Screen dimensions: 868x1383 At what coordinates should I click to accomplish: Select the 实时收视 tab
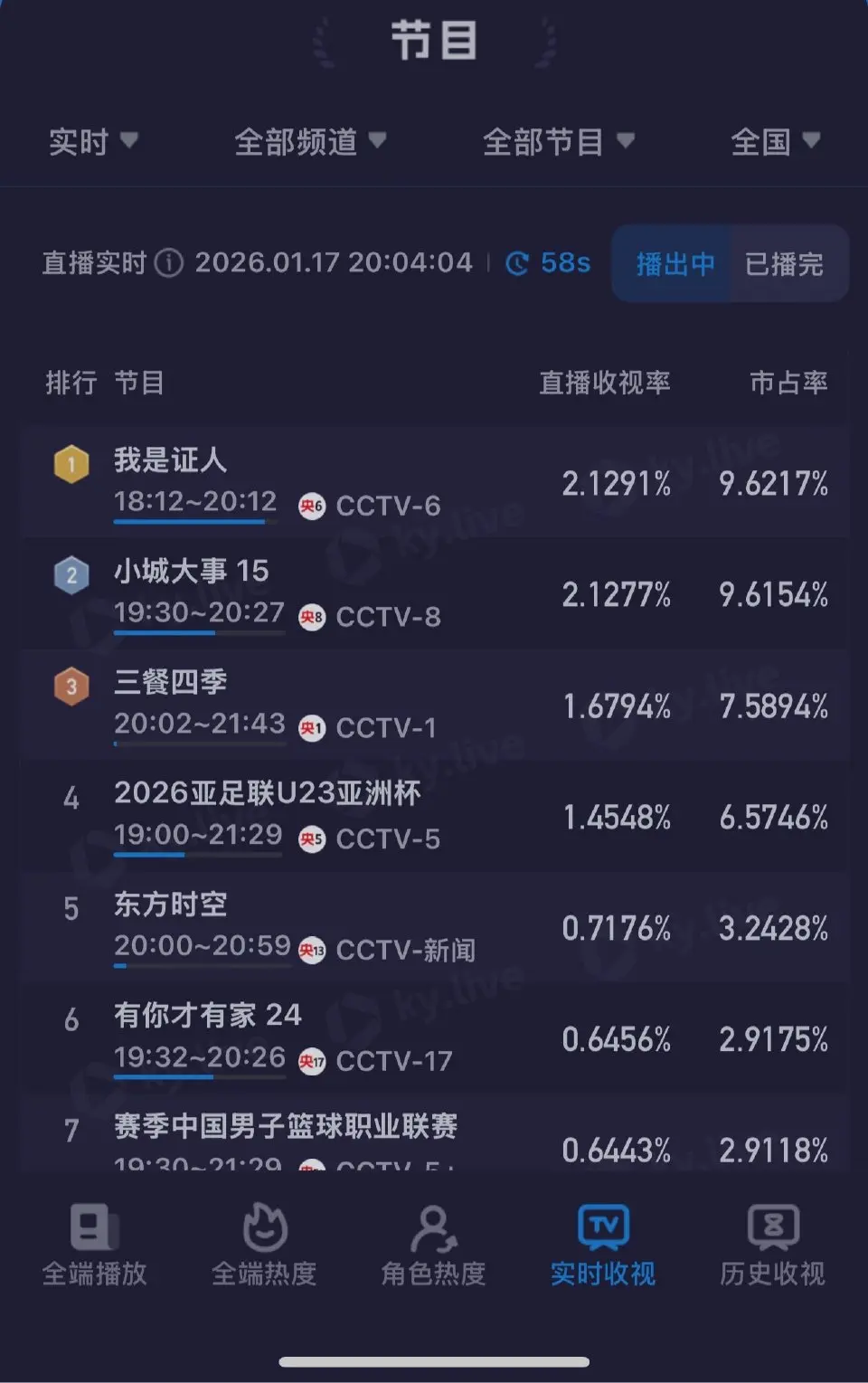tap(603, 1246)
